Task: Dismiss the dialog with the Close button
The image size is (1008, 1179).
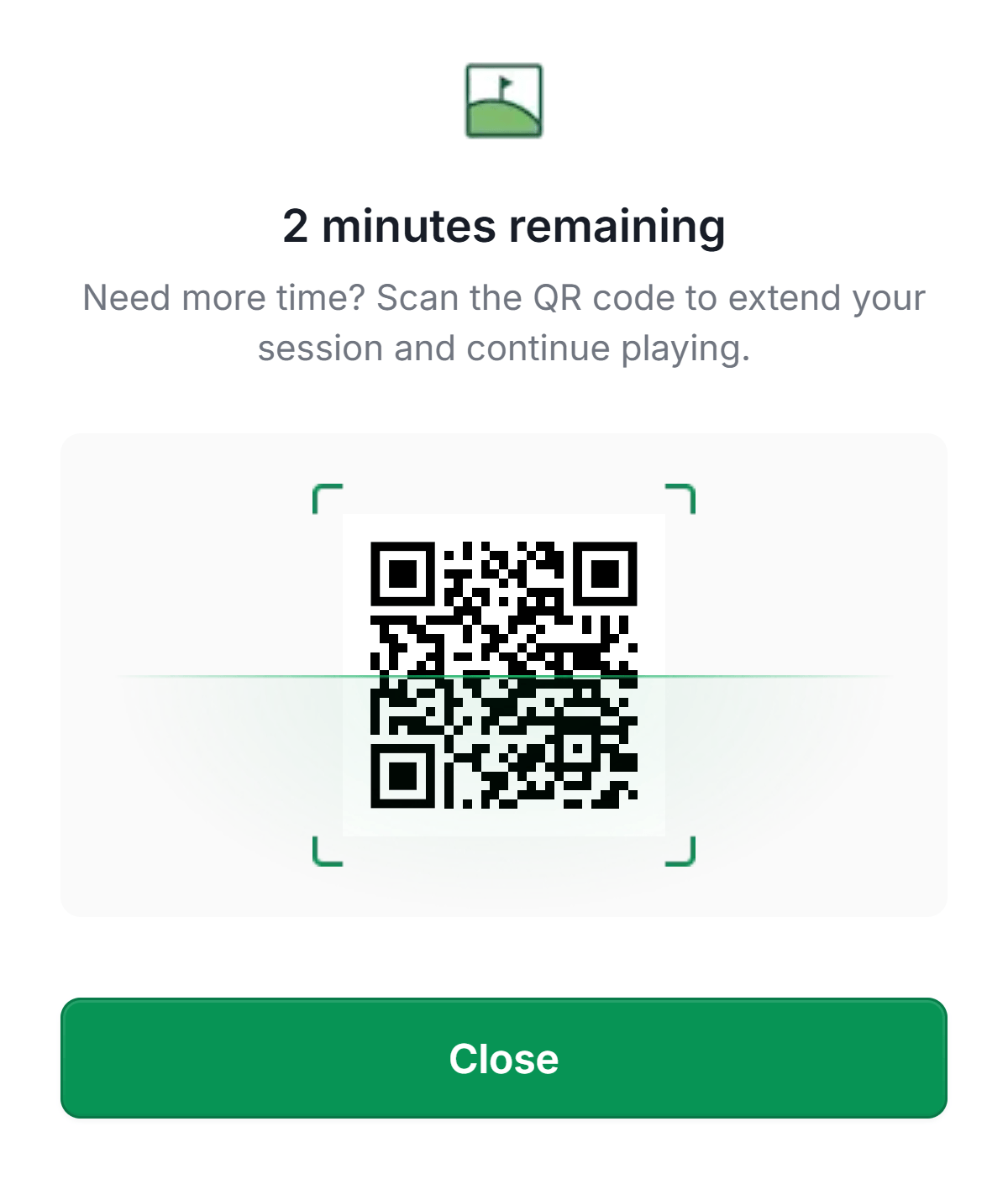Action: pos(504,1058)
